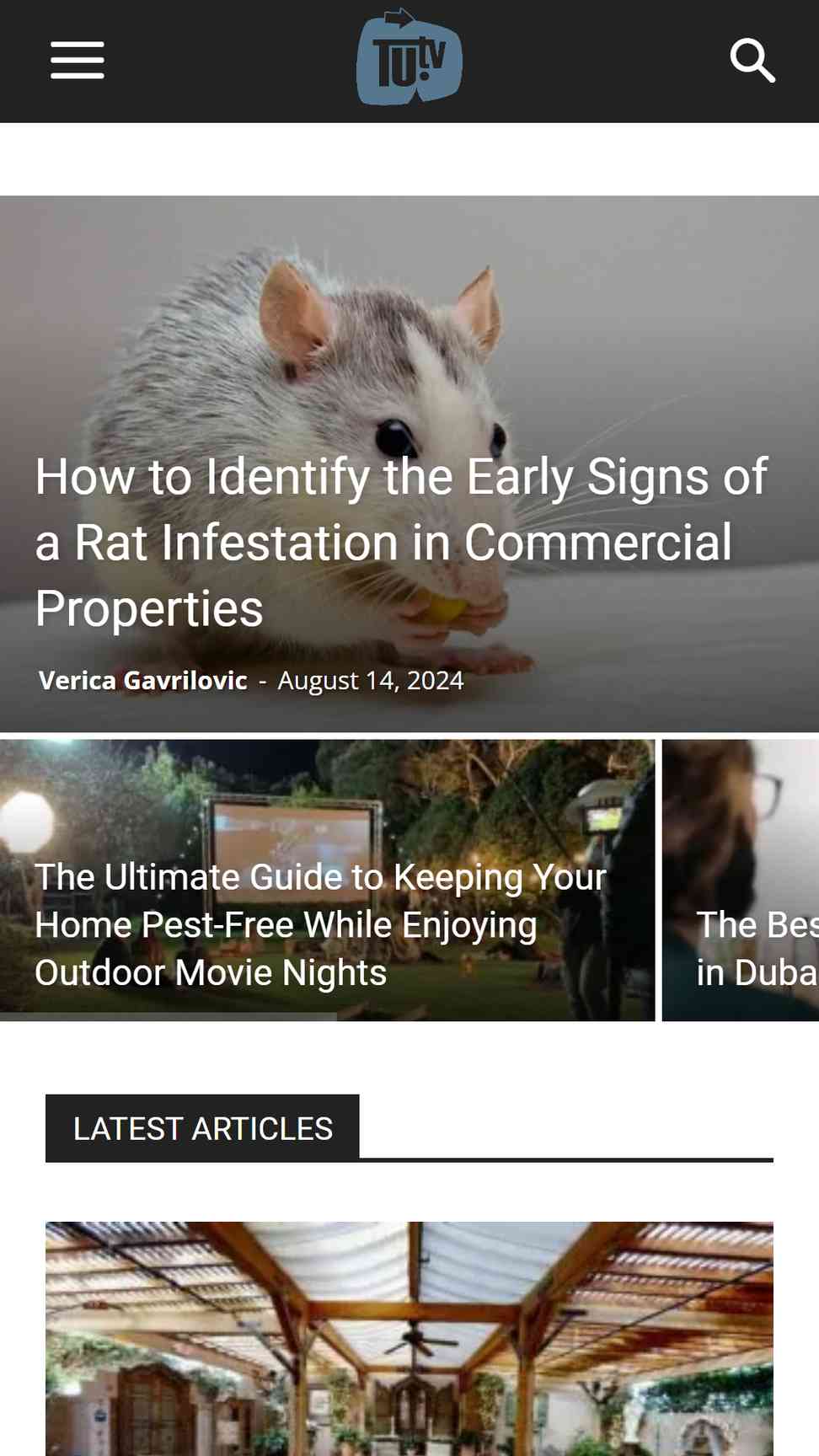
Task: View author Verica Gavrilovic's profile
Action: click(143, 680)
